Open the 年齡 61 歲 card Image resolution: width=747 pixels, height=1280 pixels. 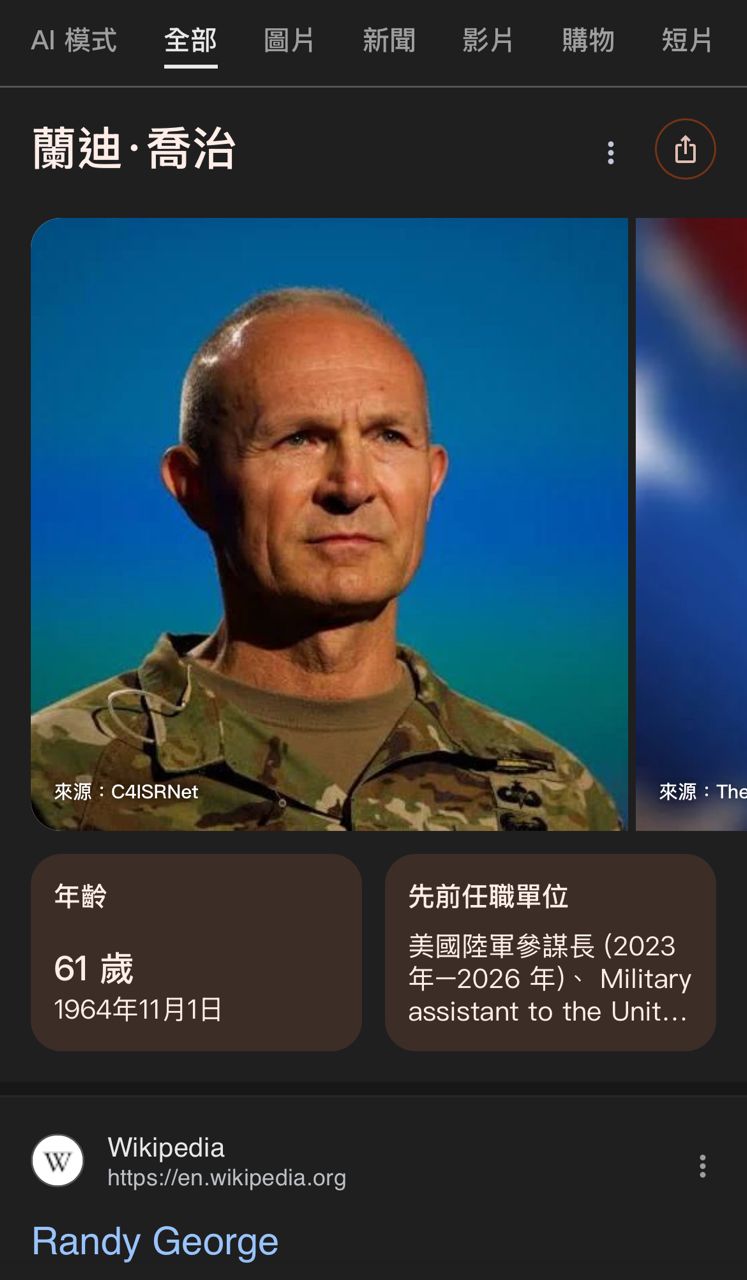click(196, 952)
